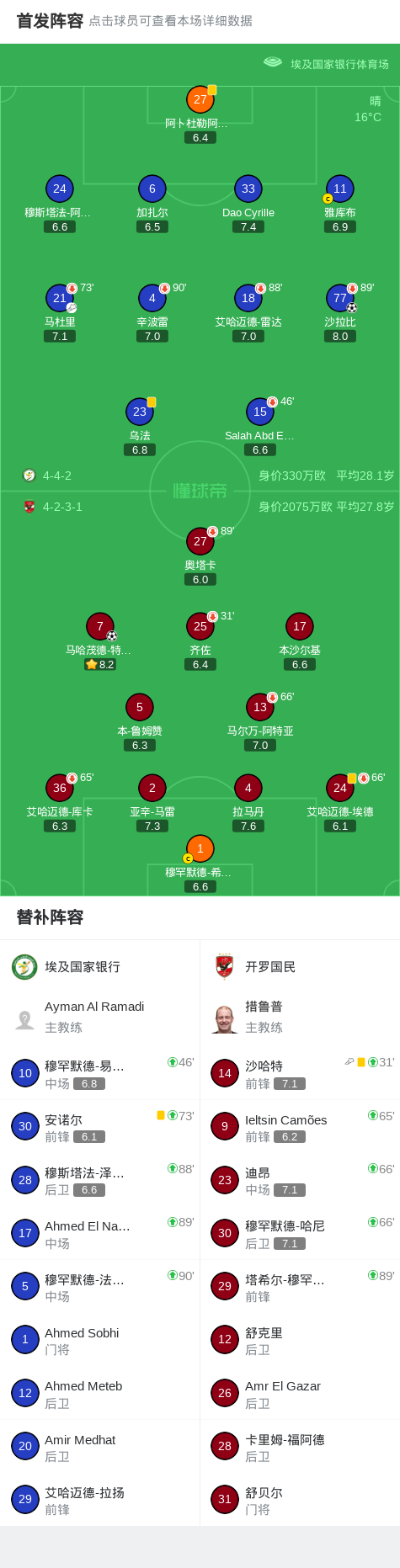View 乌法 number 23 statistics

coord(140,426)
